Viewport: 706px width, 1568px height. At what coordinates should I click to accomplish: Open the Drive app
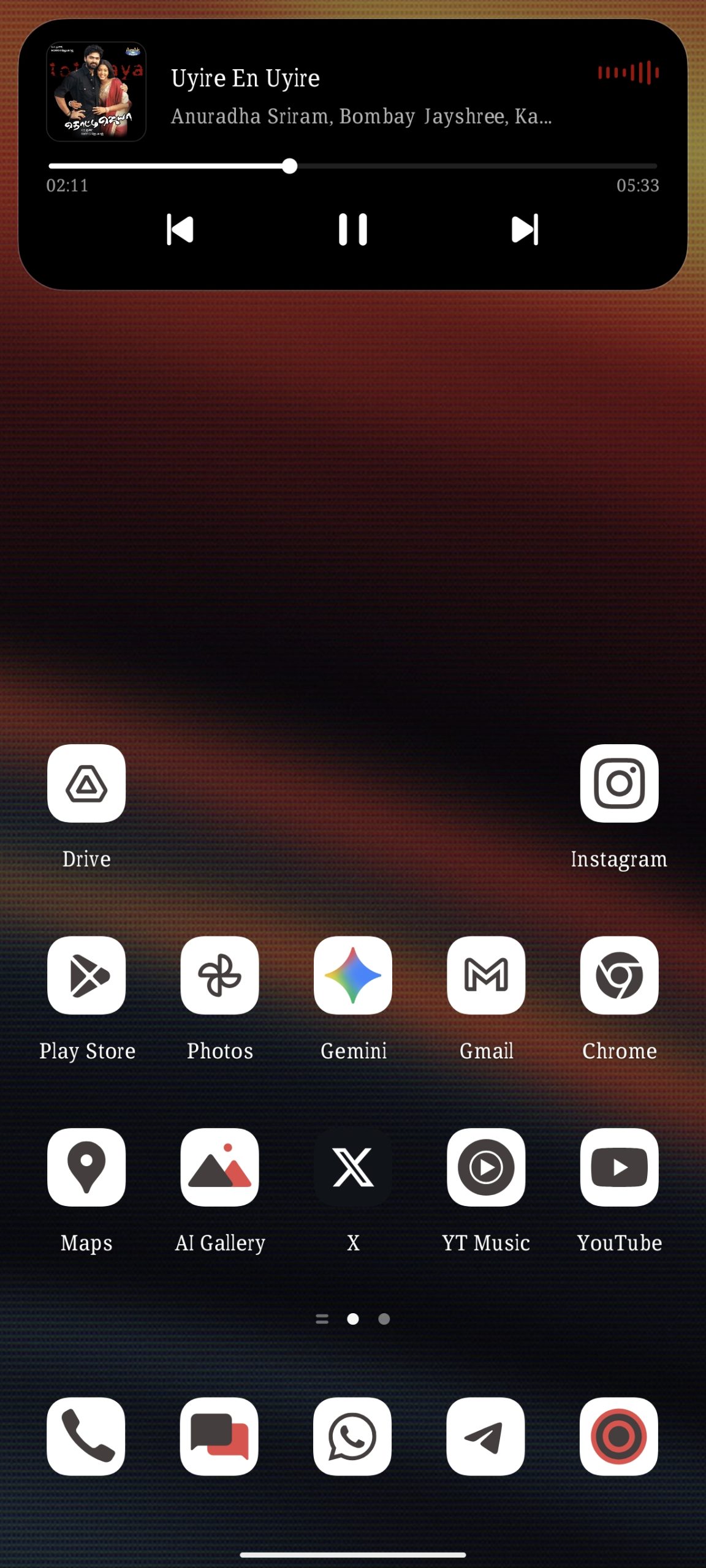[x=86, y=783]
